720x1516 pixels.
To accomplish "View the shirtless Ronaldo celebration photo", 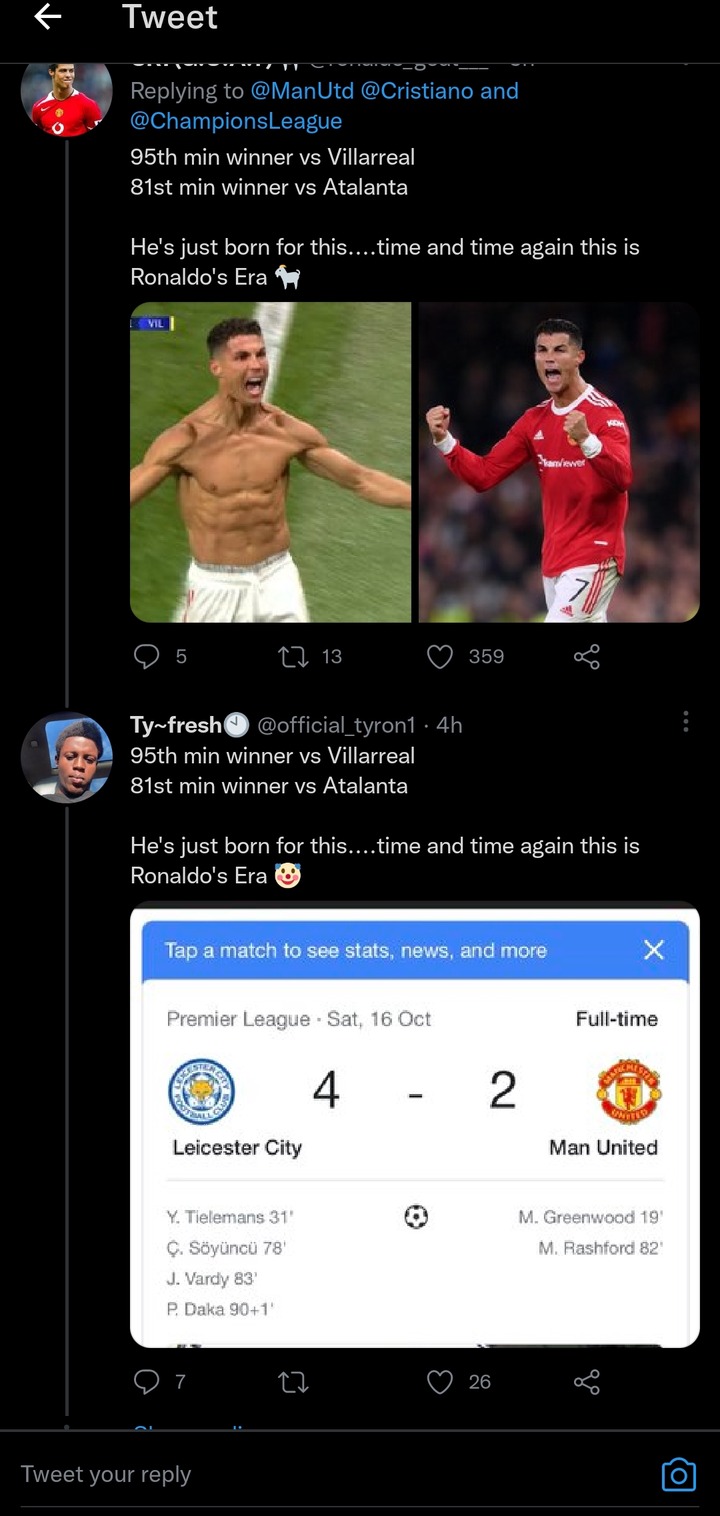I will [x=271, y=462].
